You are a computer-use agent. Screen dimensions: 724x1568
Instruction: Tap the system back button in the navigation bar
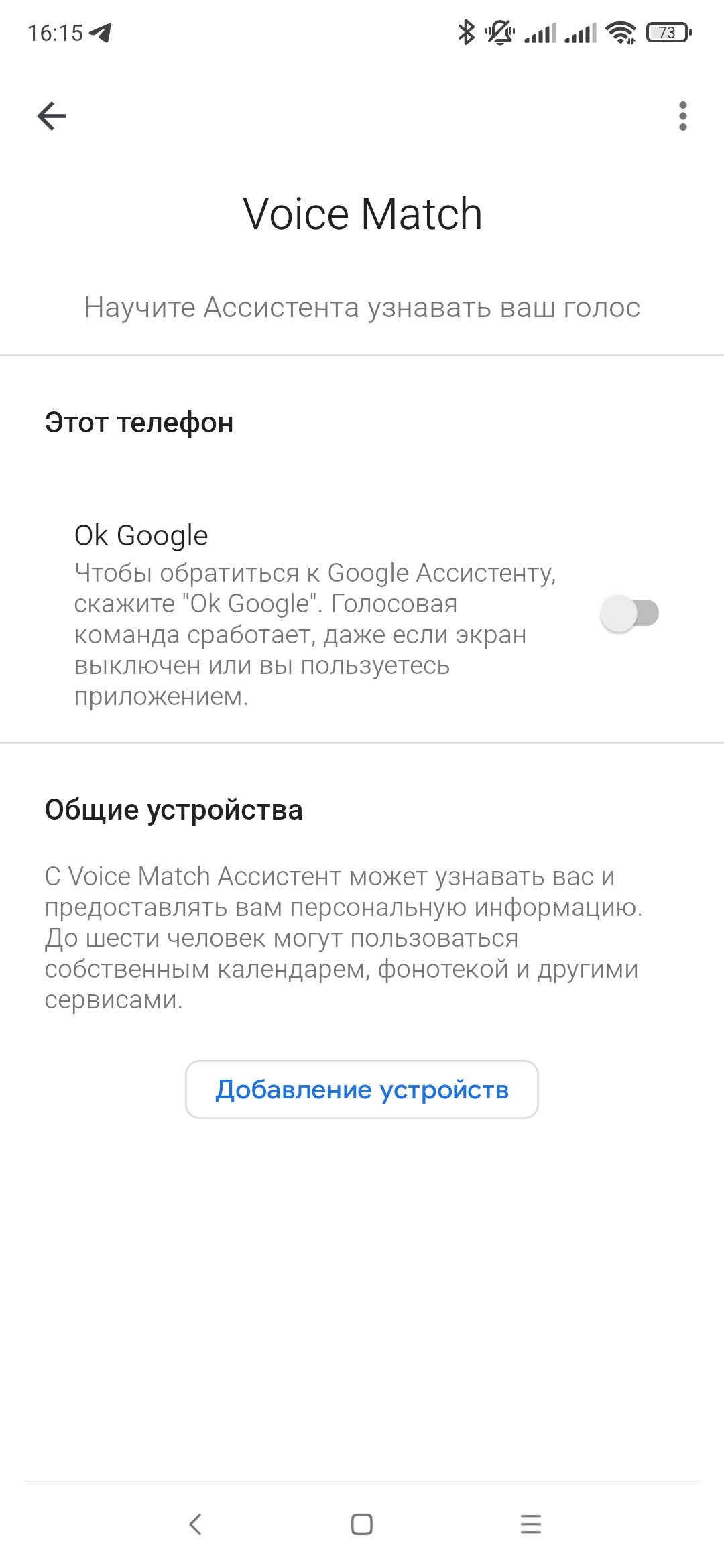195,1524
